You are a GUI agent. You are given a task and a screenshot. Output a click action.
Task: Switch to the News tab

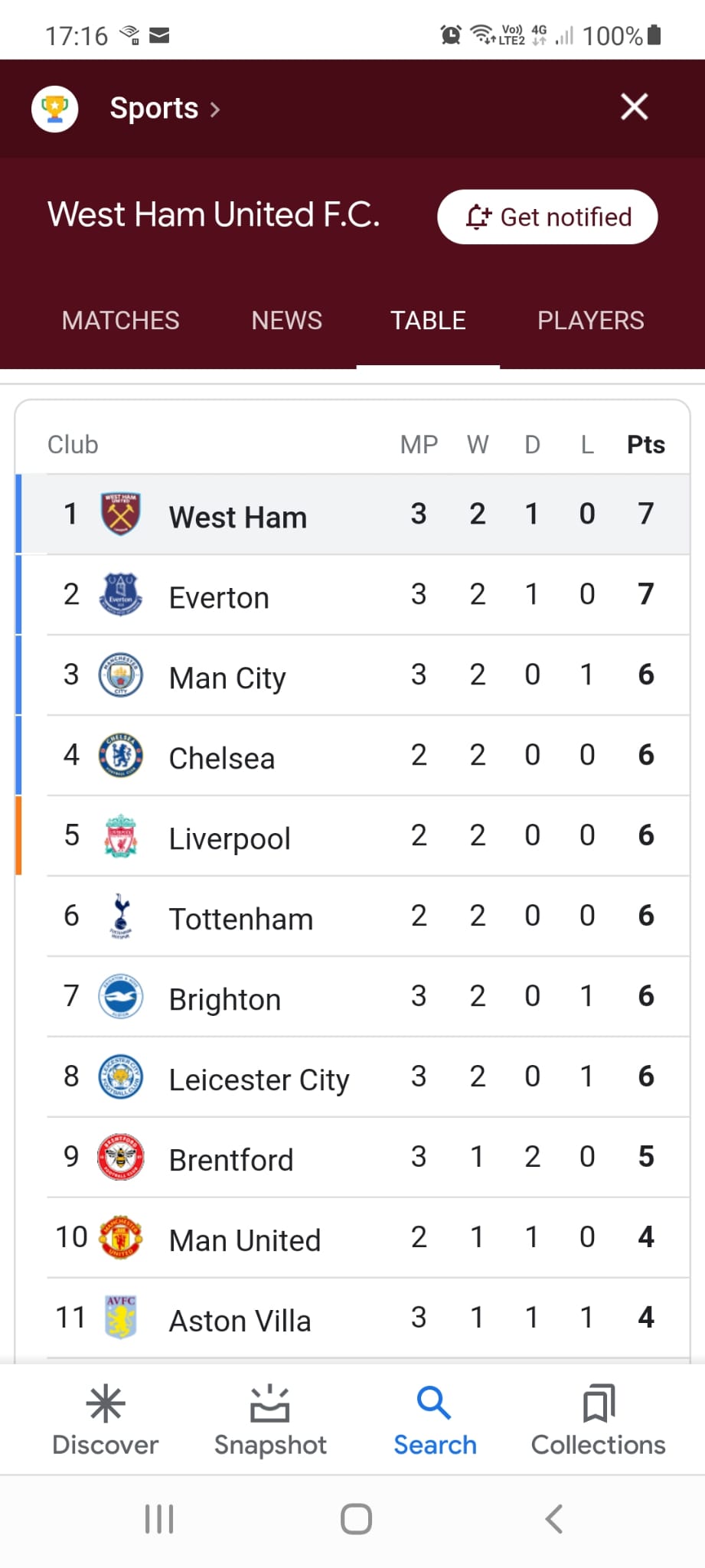(x=286, y=320)
